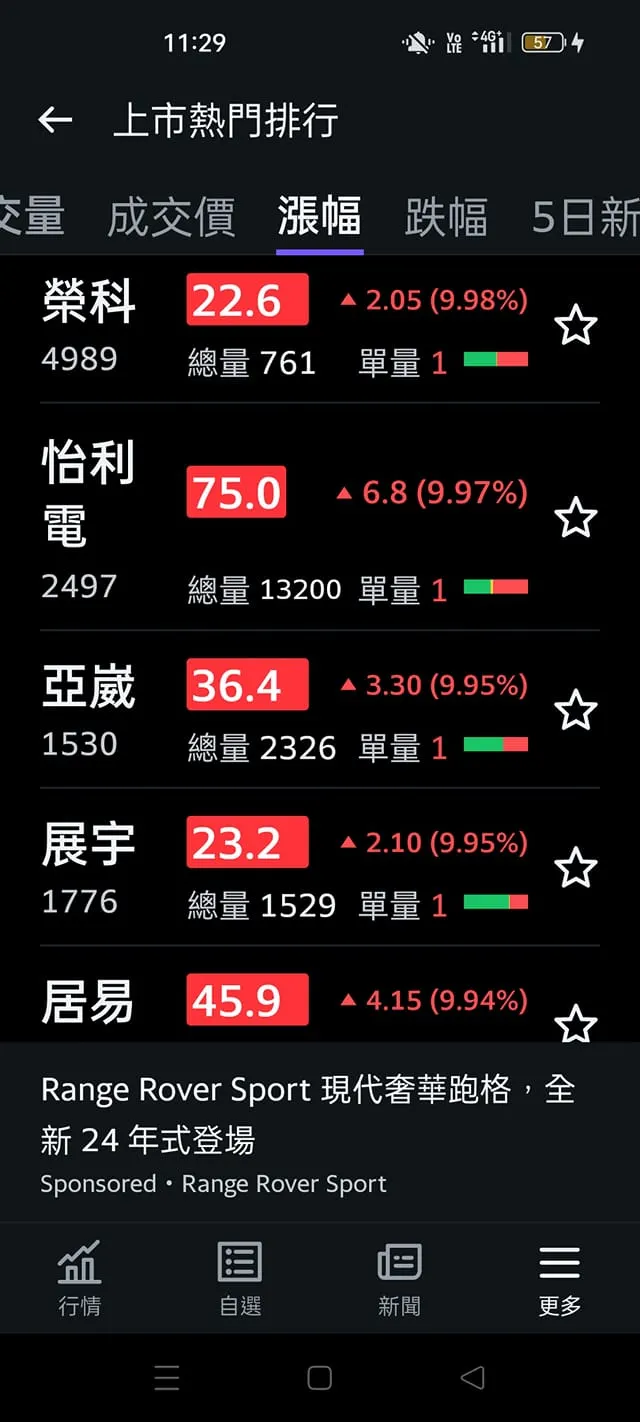Open the 亞崴 1530 stock quote
This screenshot has width=640, height=1422.
point(88,710)
